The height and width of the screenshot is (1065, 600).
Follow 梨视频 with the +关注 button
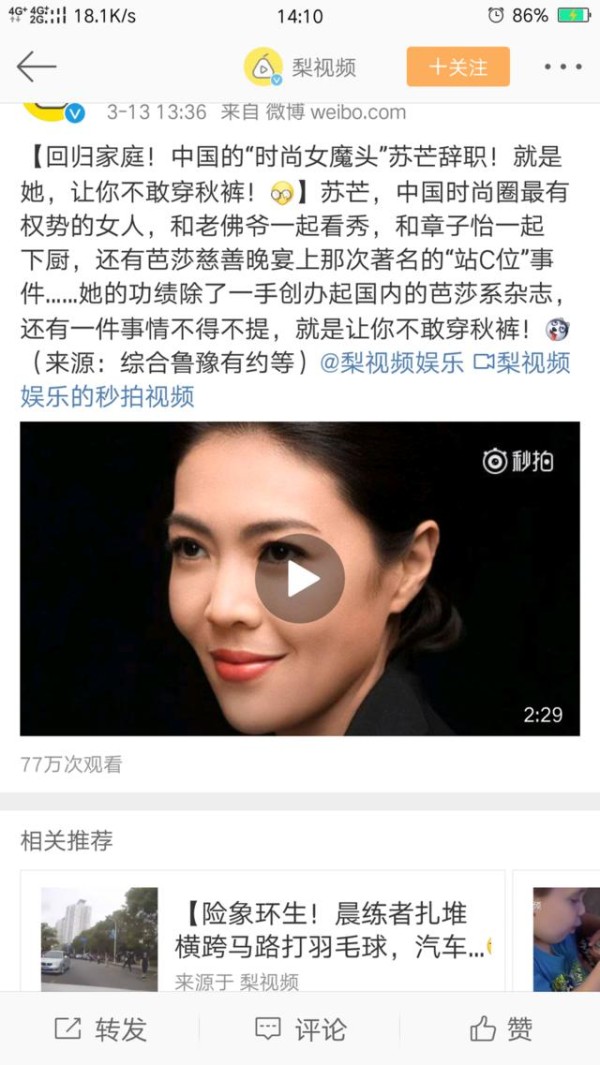pos(458,67)
